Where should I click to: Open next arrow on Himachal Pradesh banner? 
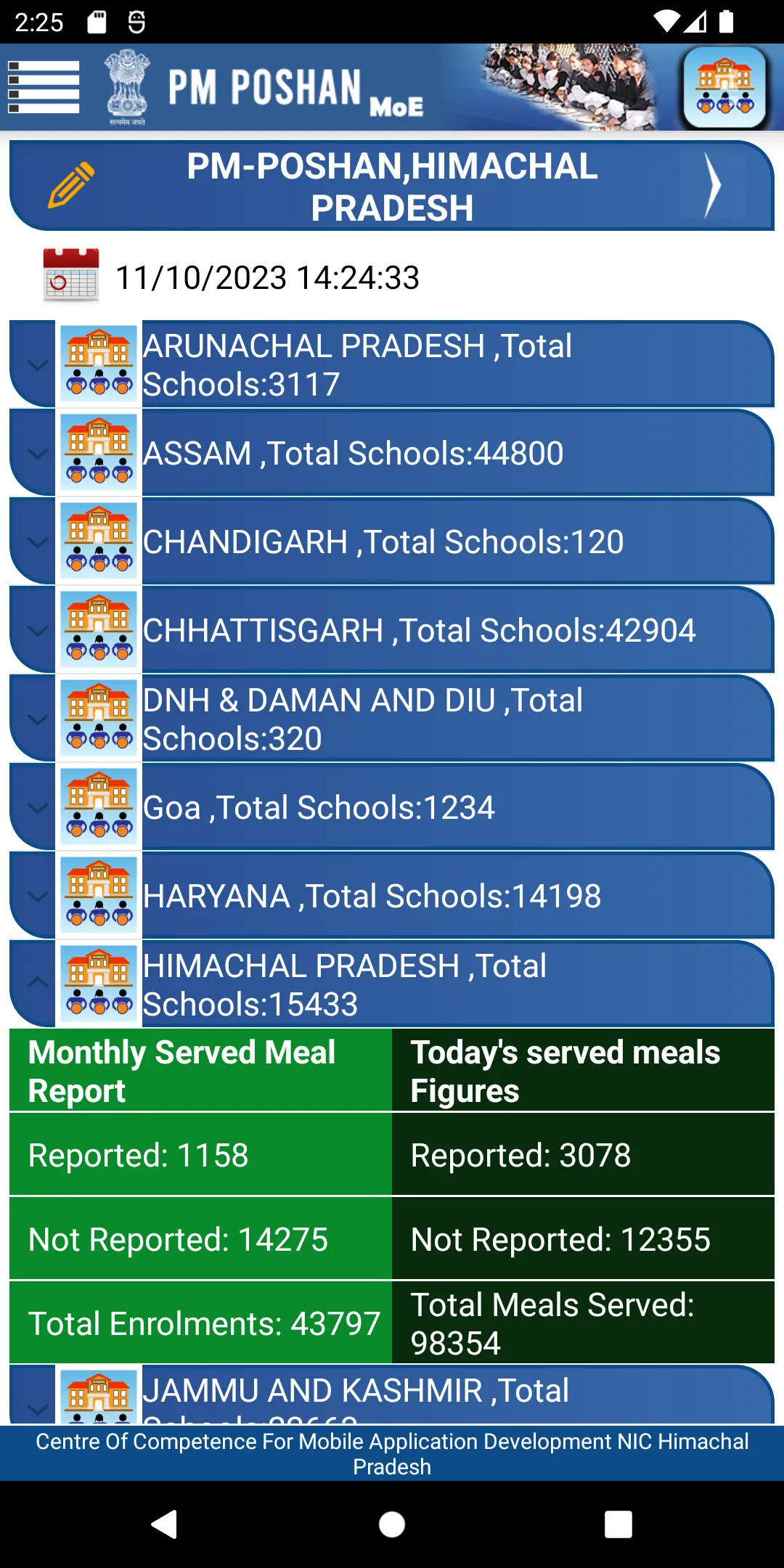pyautogui.click(x=713, y=186)
